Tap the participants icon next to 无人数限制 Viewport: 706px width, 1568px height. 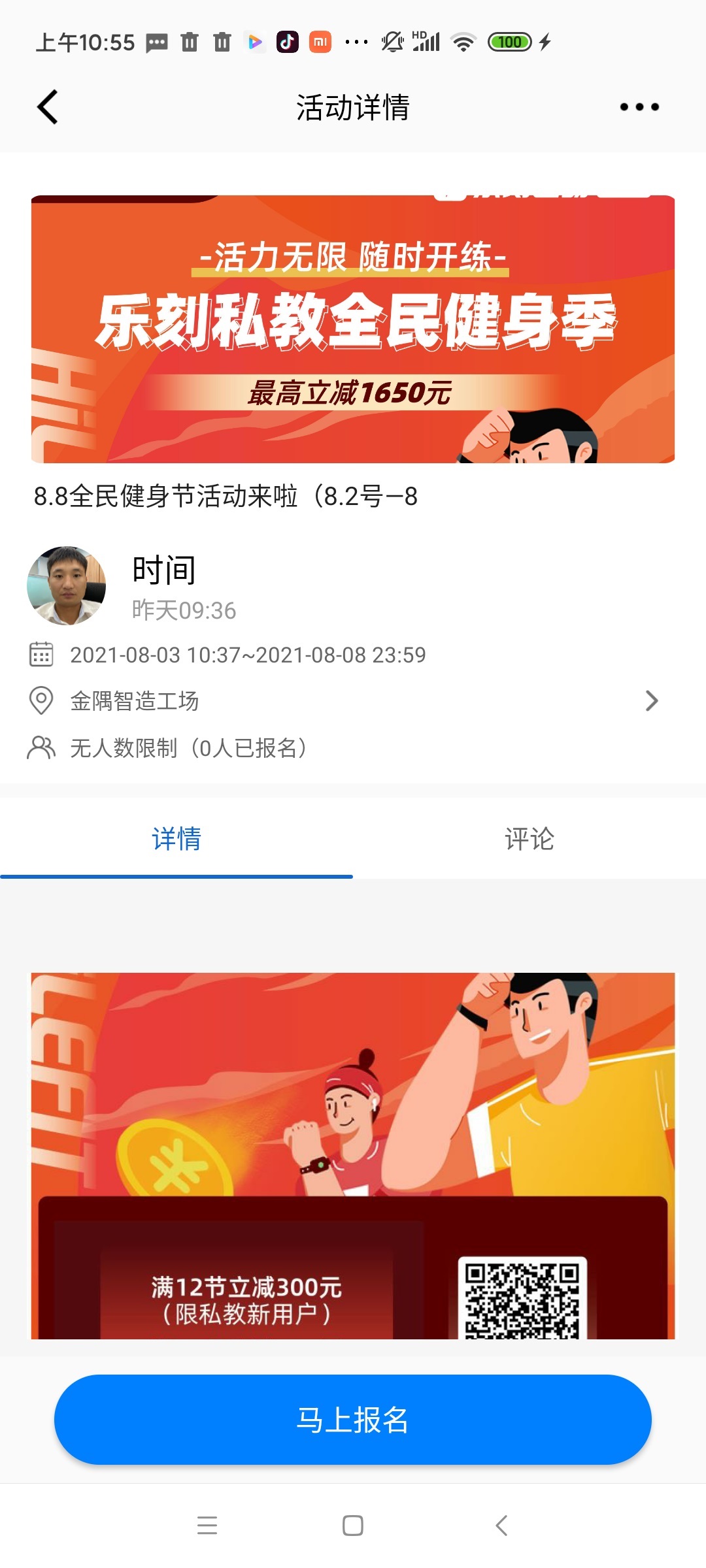41,747
